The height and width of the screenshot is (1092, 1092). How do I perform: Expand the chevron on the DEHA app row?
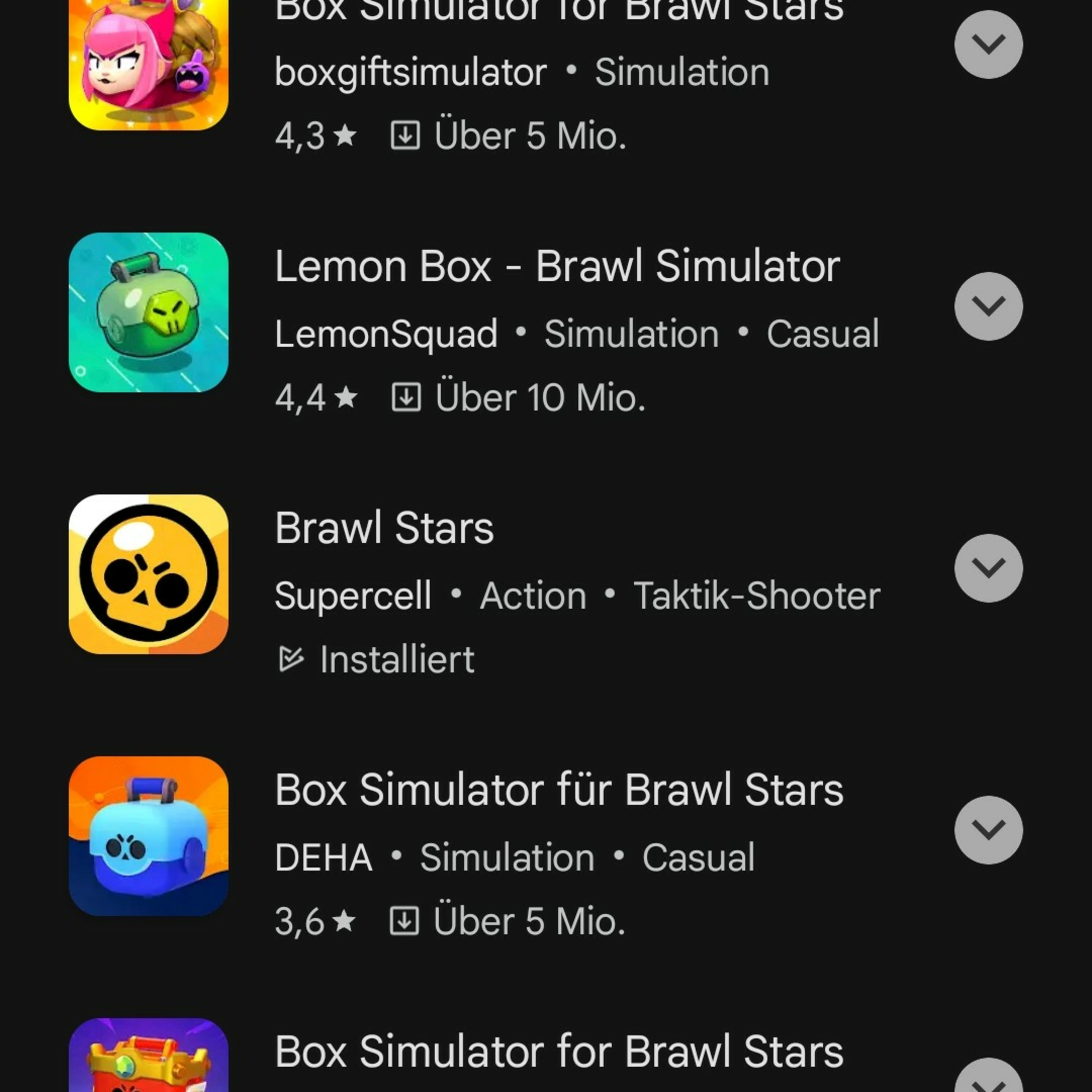(x=988, y=830)
